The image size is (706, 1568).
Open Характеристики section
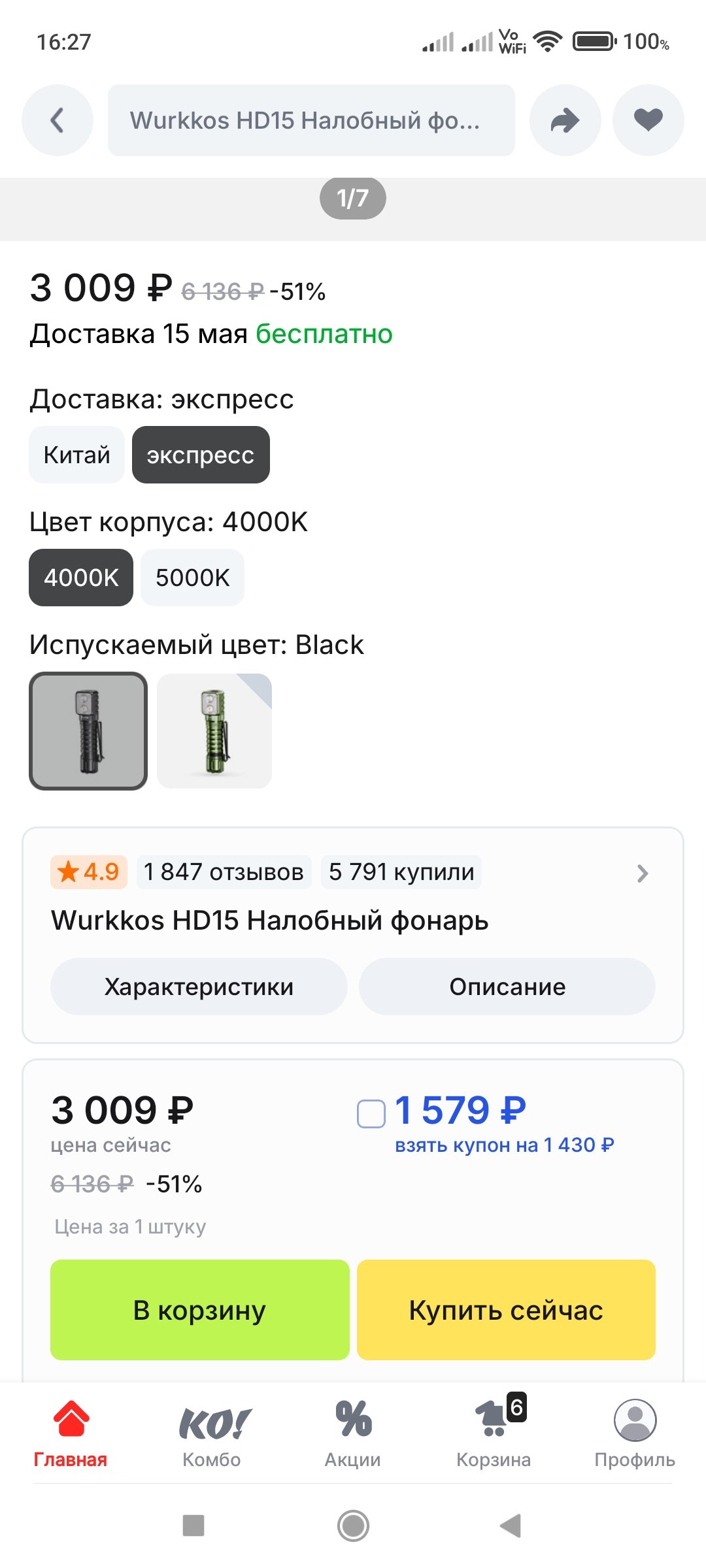(x=199, y=987)
